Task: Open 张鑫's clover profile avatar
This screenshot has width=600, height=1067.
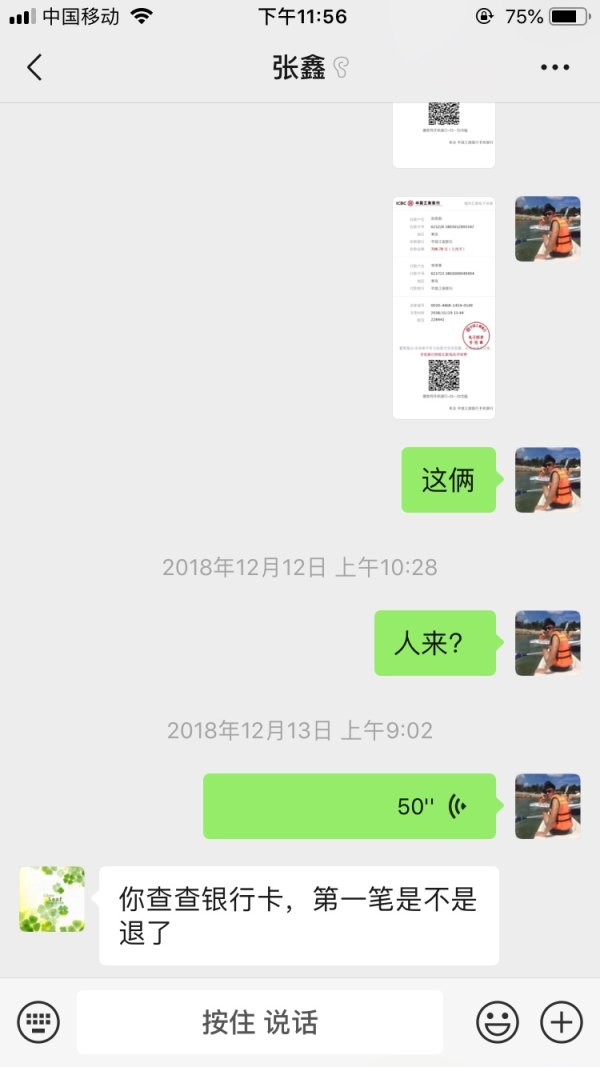Action: pos(52,899)
